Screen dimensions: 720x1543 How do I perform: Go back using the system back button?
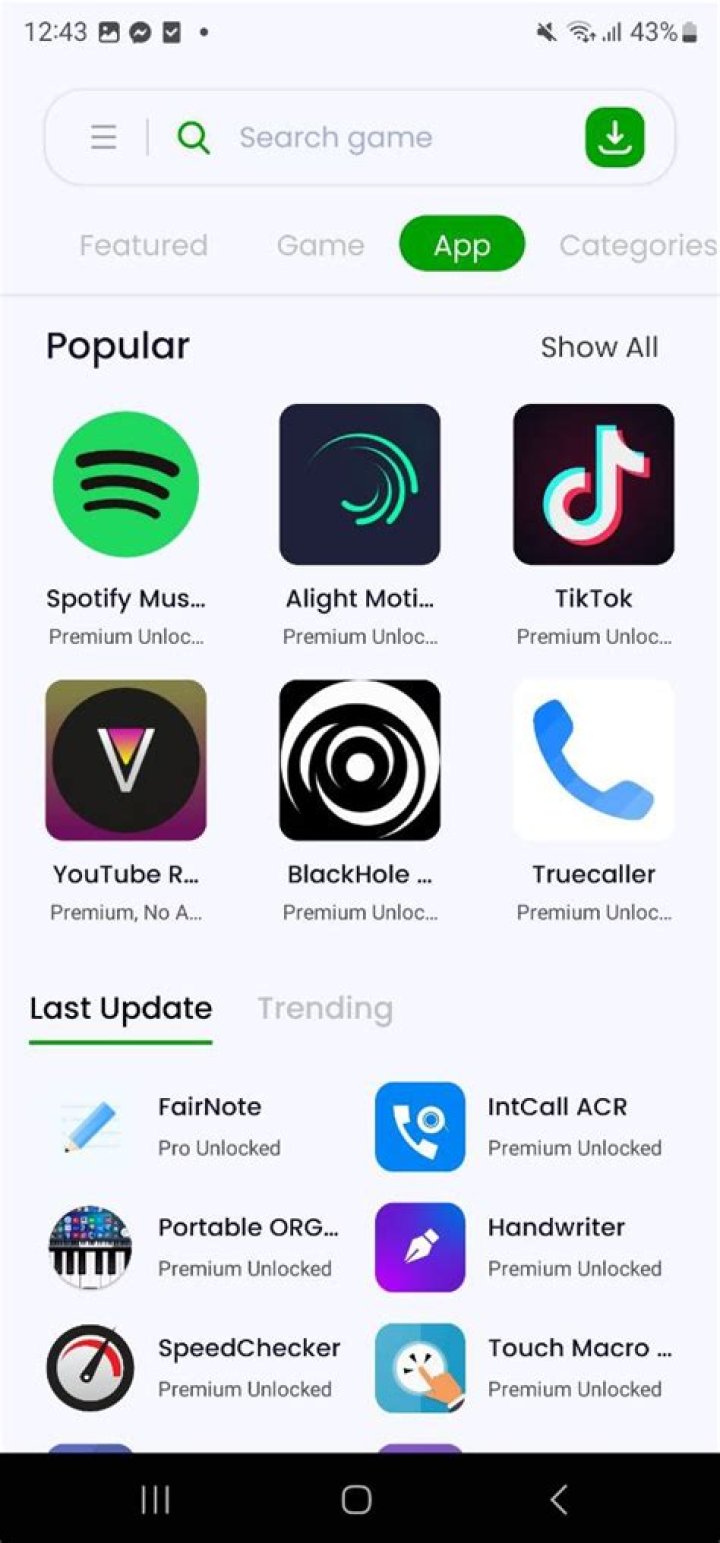(x=559, y=1499)
